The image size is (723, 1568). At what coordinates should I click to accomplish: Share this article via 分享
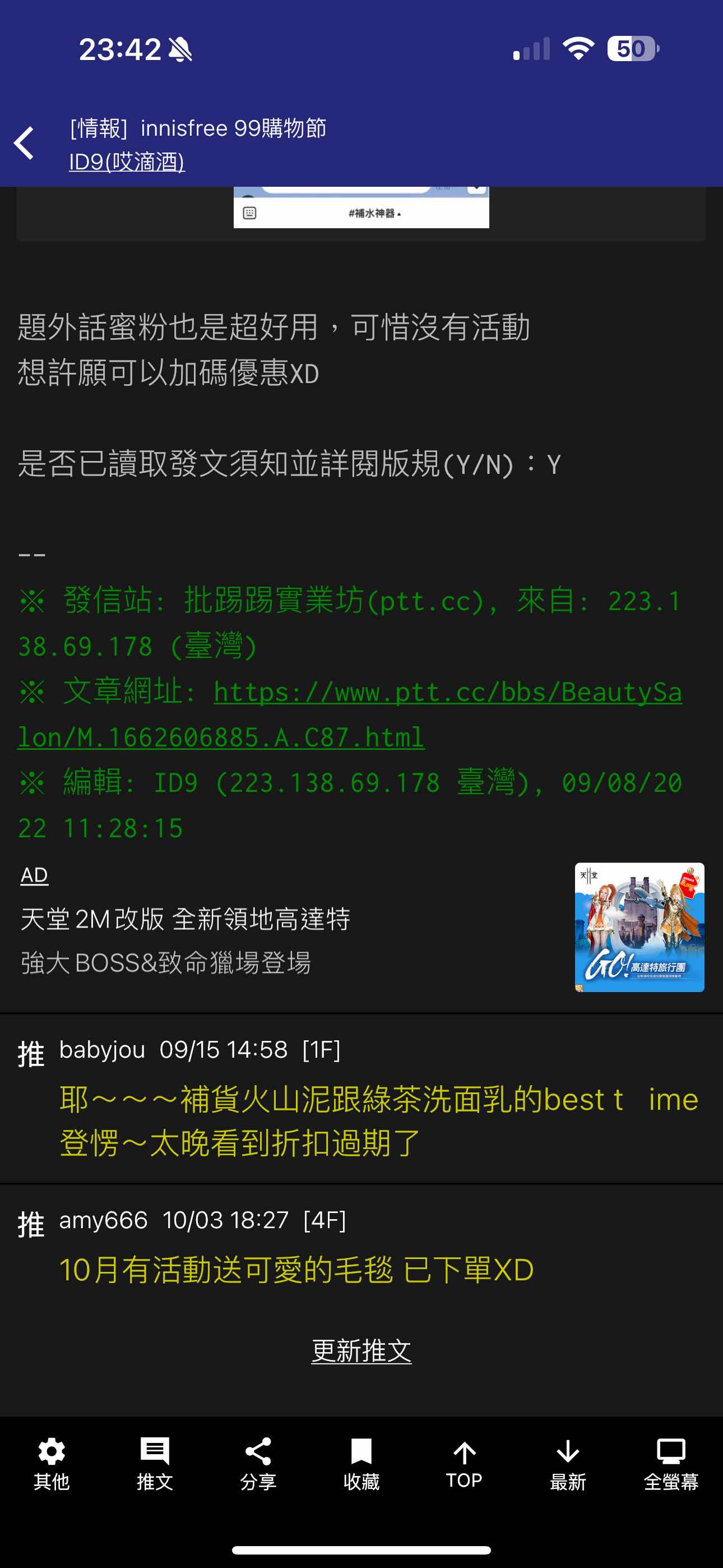tap(258, 1464)
